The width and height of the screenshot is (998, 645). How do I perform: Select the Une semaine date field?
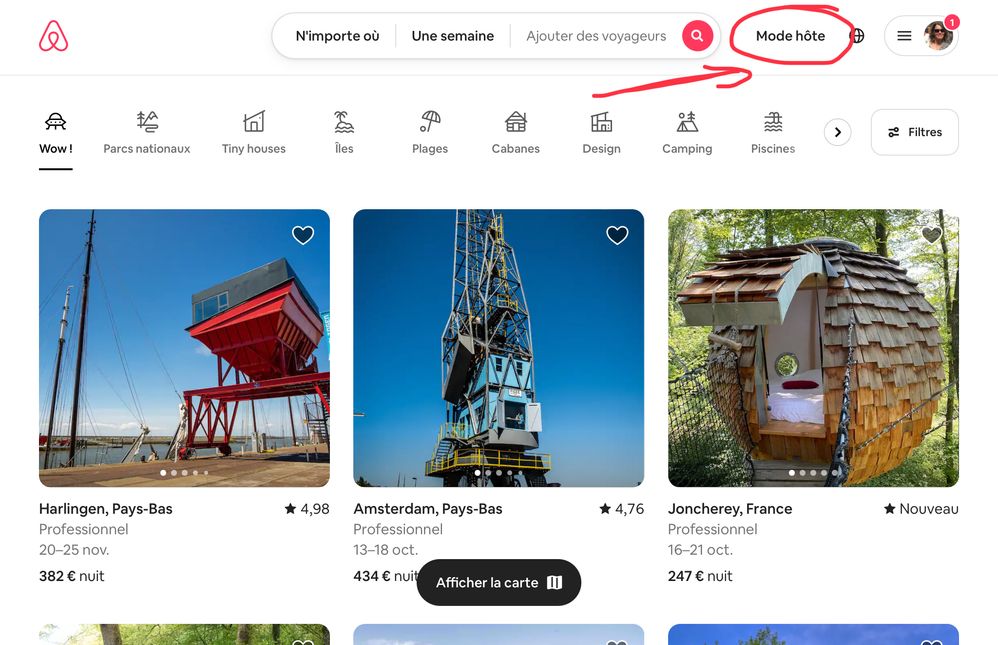pos(452,36)
